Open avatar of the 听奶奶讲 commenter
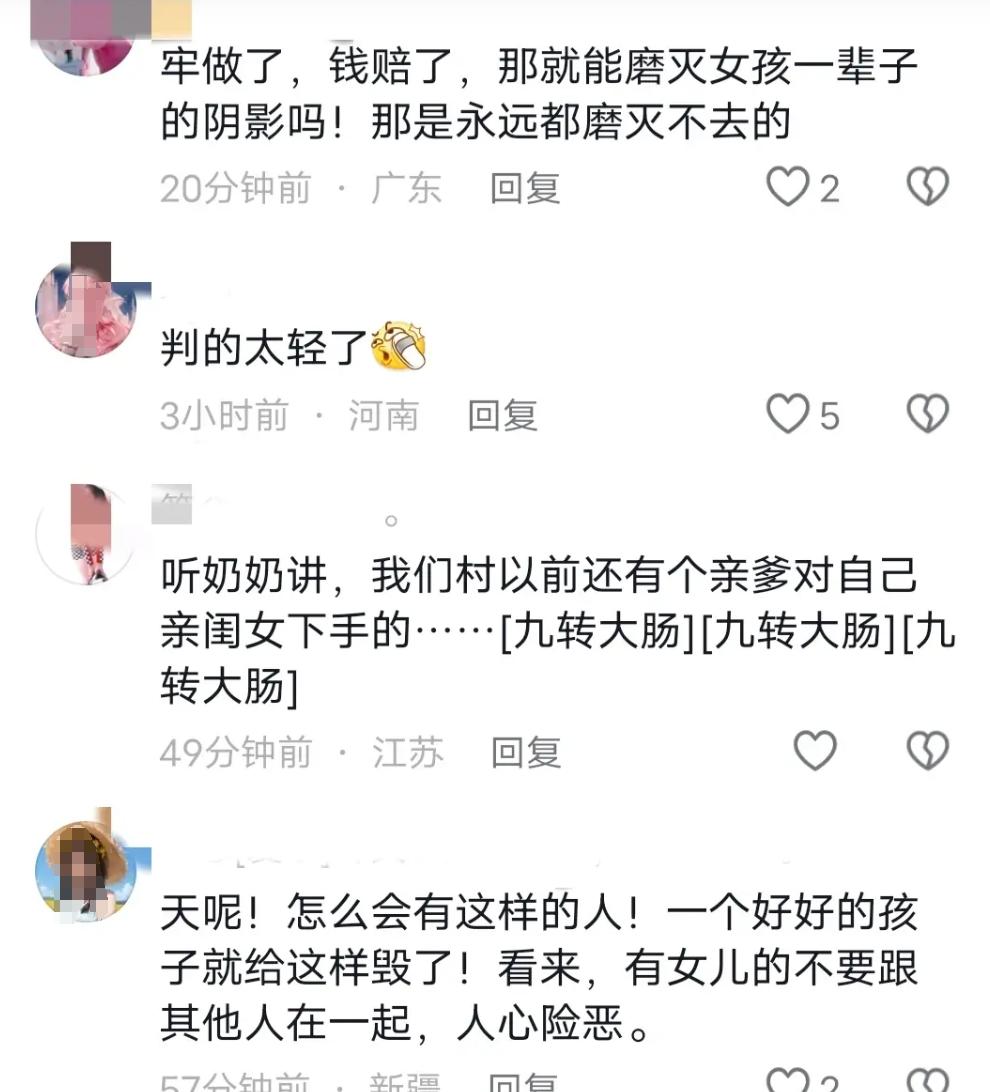Screen dimensions: 990x1092 pos(85,535)
